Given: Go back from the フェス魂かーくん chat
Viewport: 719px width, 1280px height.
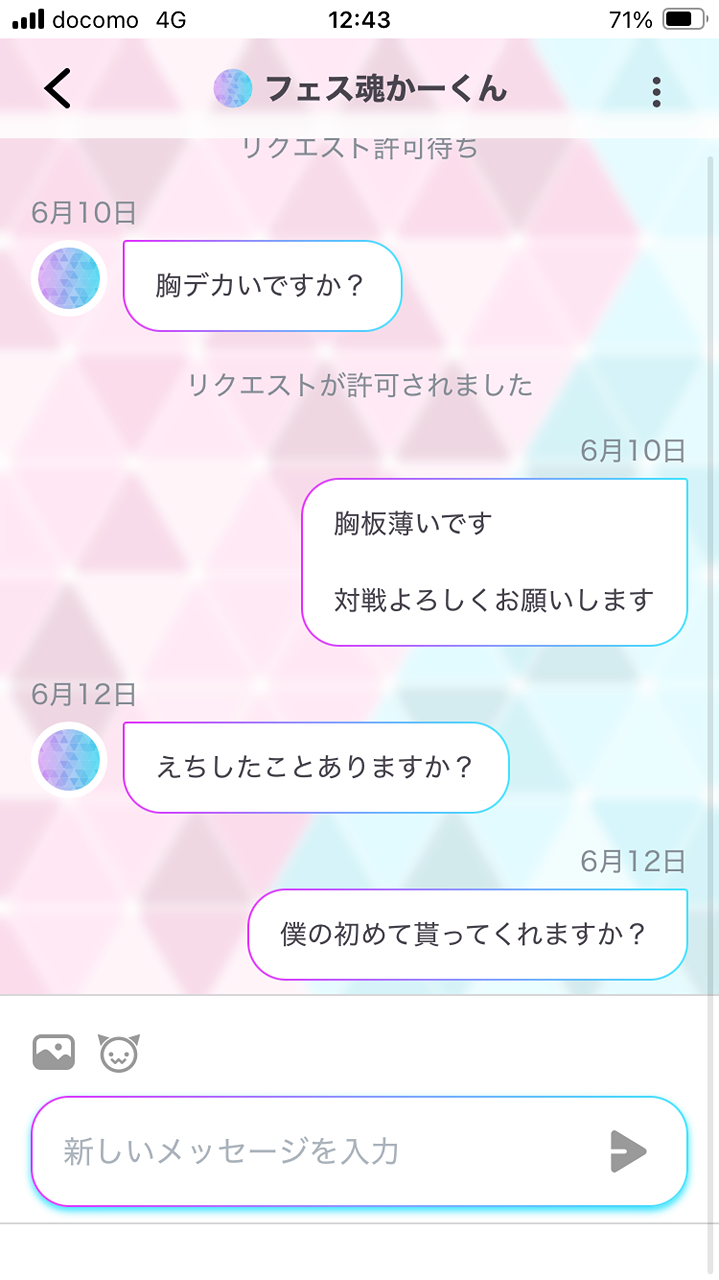Looking at the screenshot, I should click(x=58, y=89).
